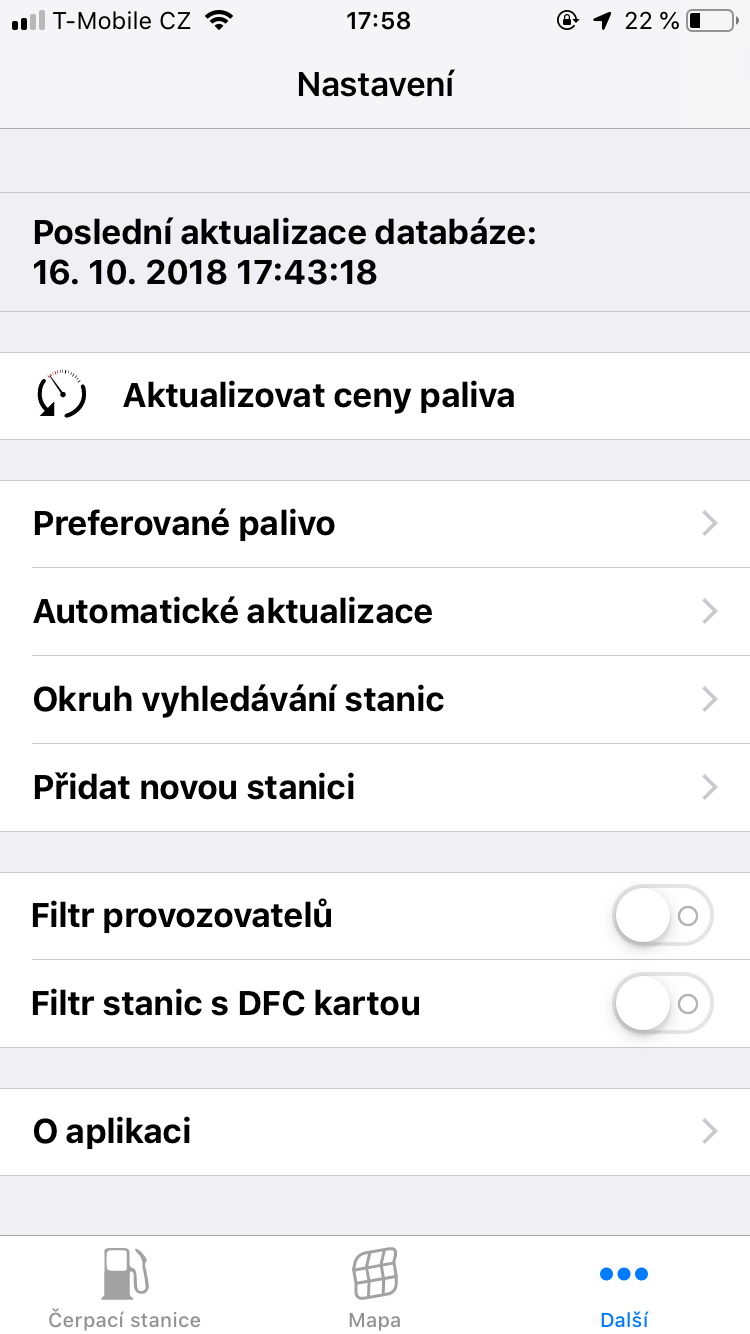Open the O aplikaci page
The width and height of the screenshot is (750, 1334).
(x=375, y=1132)
